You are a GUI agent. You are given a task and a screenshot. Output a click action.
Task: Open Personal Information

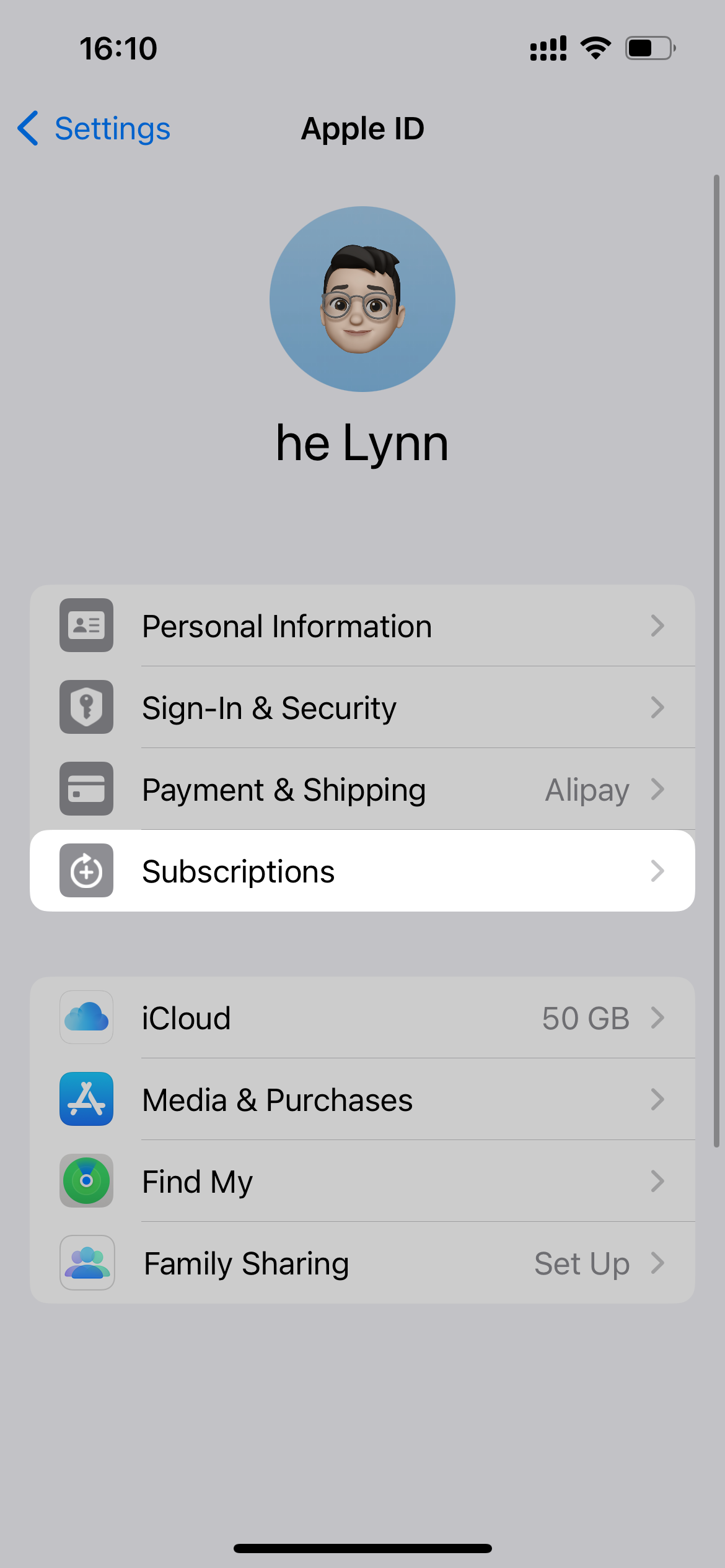(x=362, y=625)
